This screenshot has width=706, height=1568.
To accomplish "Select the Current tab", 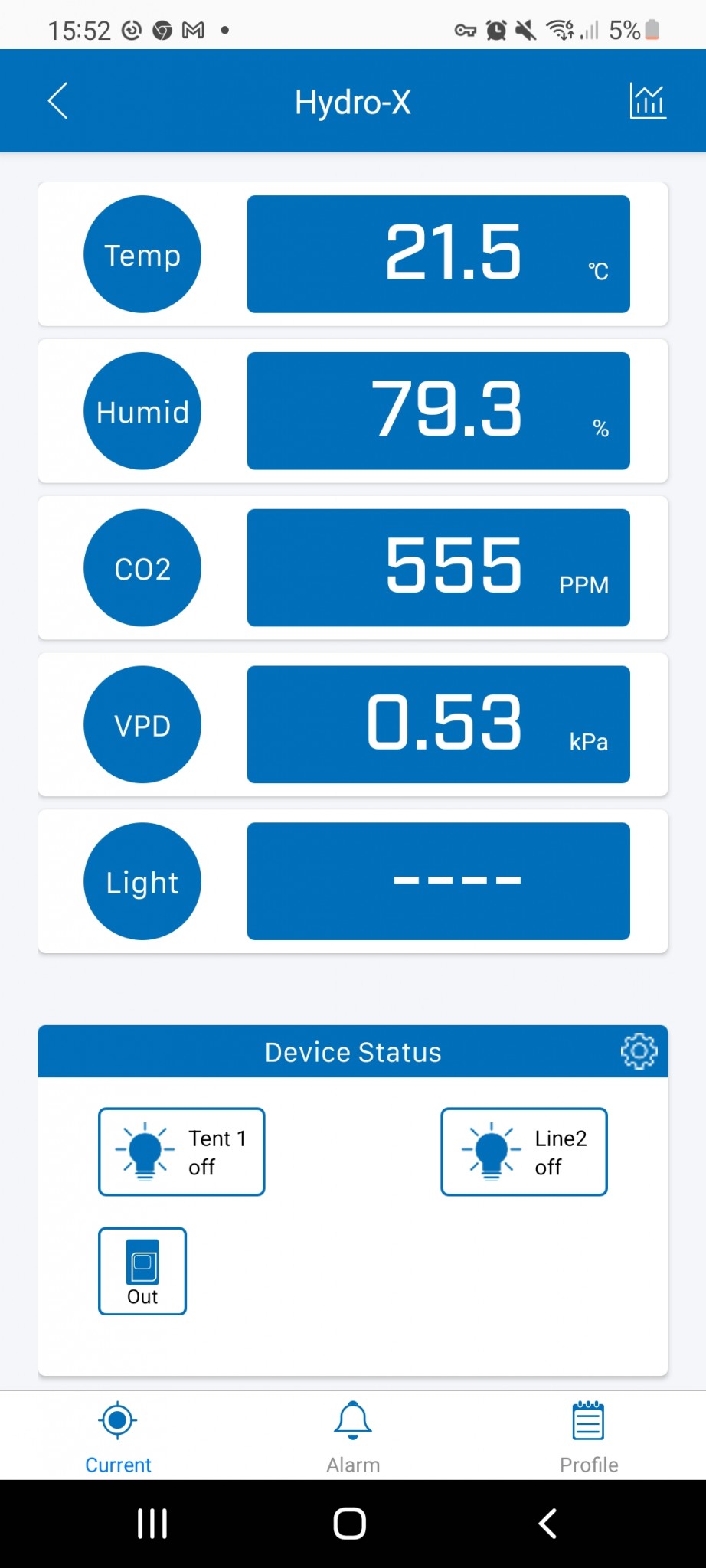I will (x=118, y=1438).
